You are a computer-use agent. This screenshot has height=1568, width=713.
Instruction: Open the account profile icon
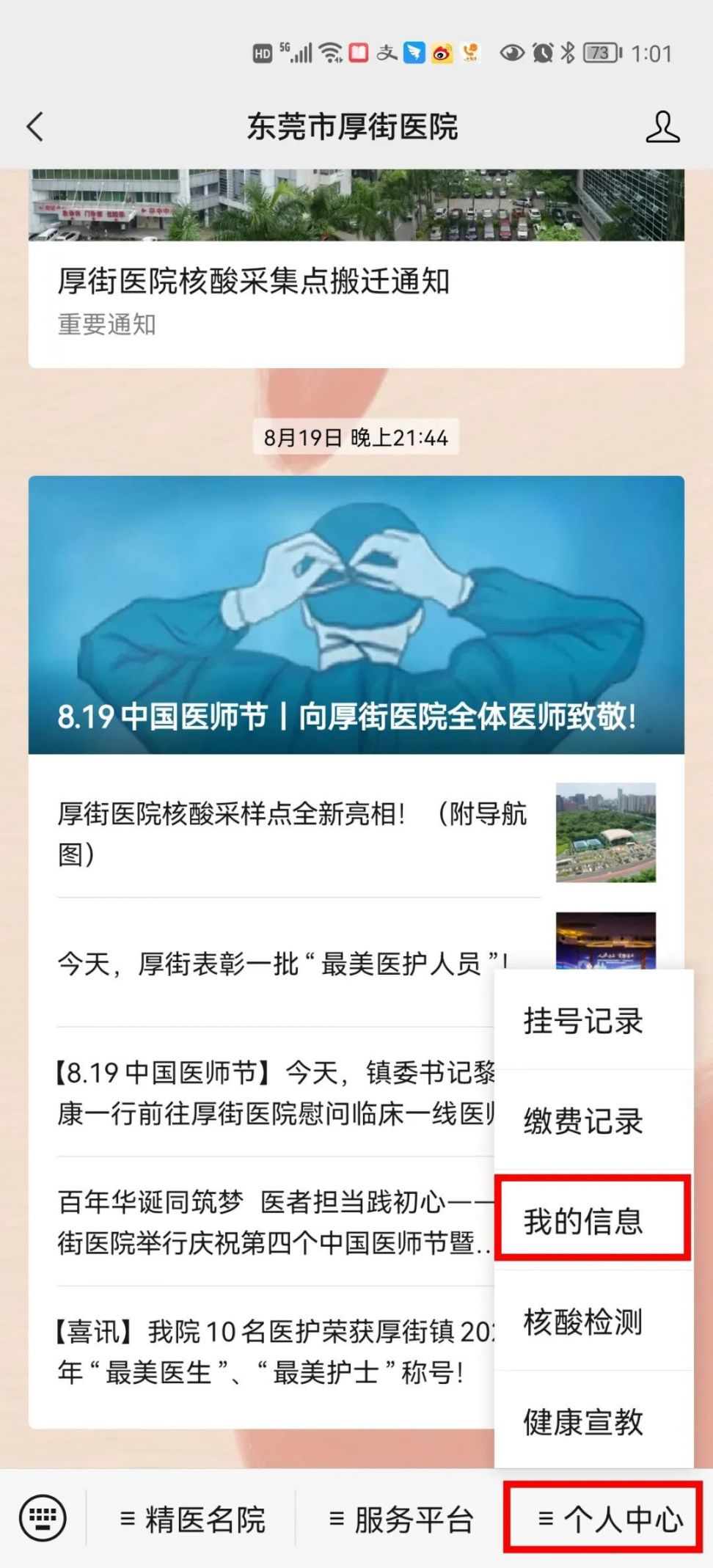coord(662,127)
